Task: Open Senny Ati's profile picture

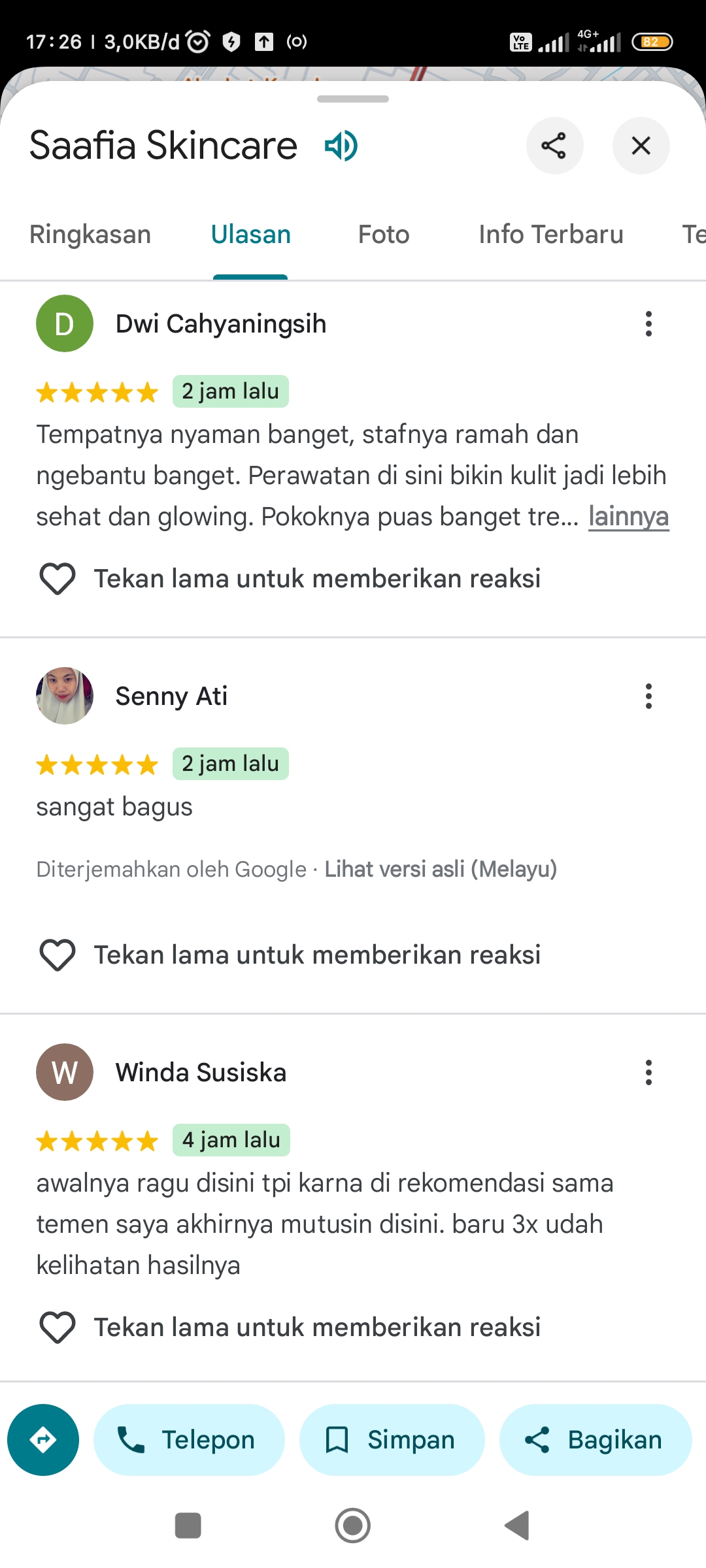Action: tap(64, 696)
